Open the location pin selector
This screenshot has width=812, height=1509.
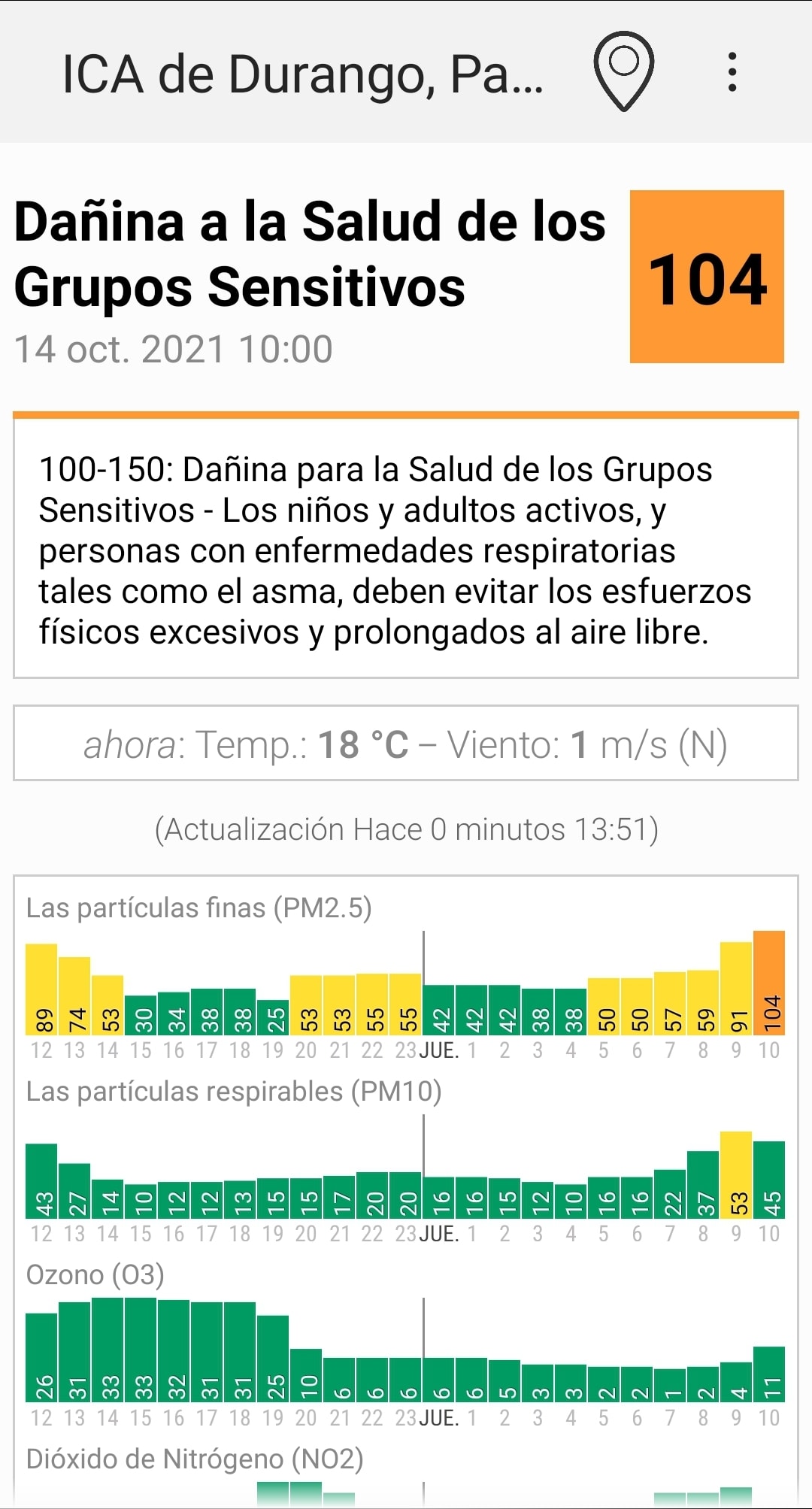pos(623,71)
